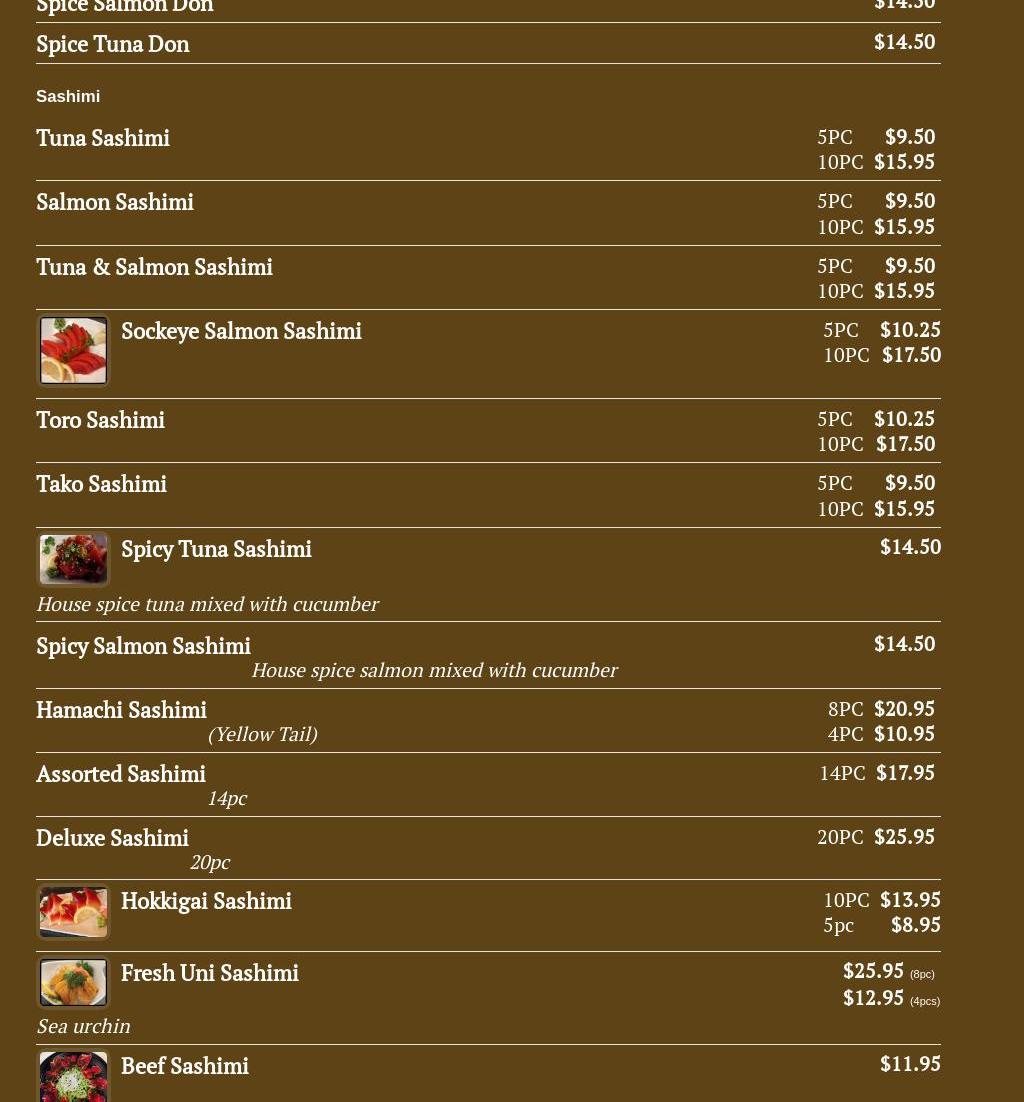Enlarge the Sockeye Salmon Sashimi photo

73,351
